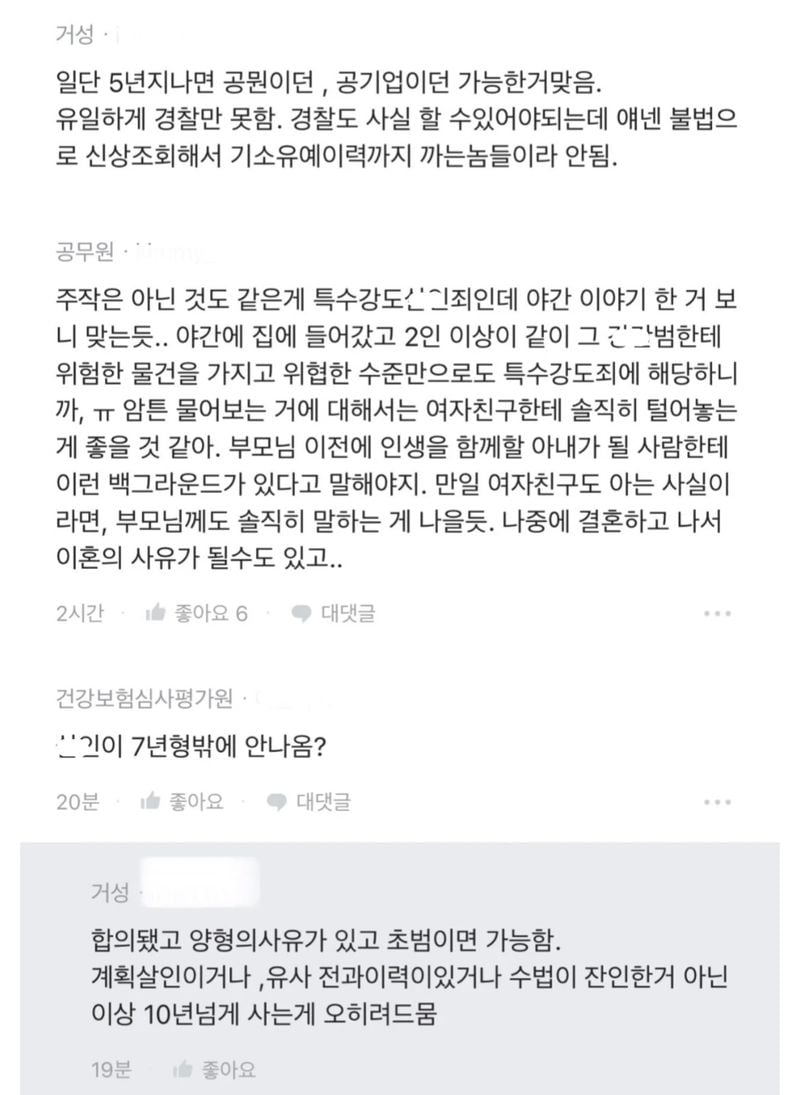Like the 건강보험심사평가원 comment
The width and height of the screenshot is (800, 1095).
pyautogui.click(x=183, y=801)
